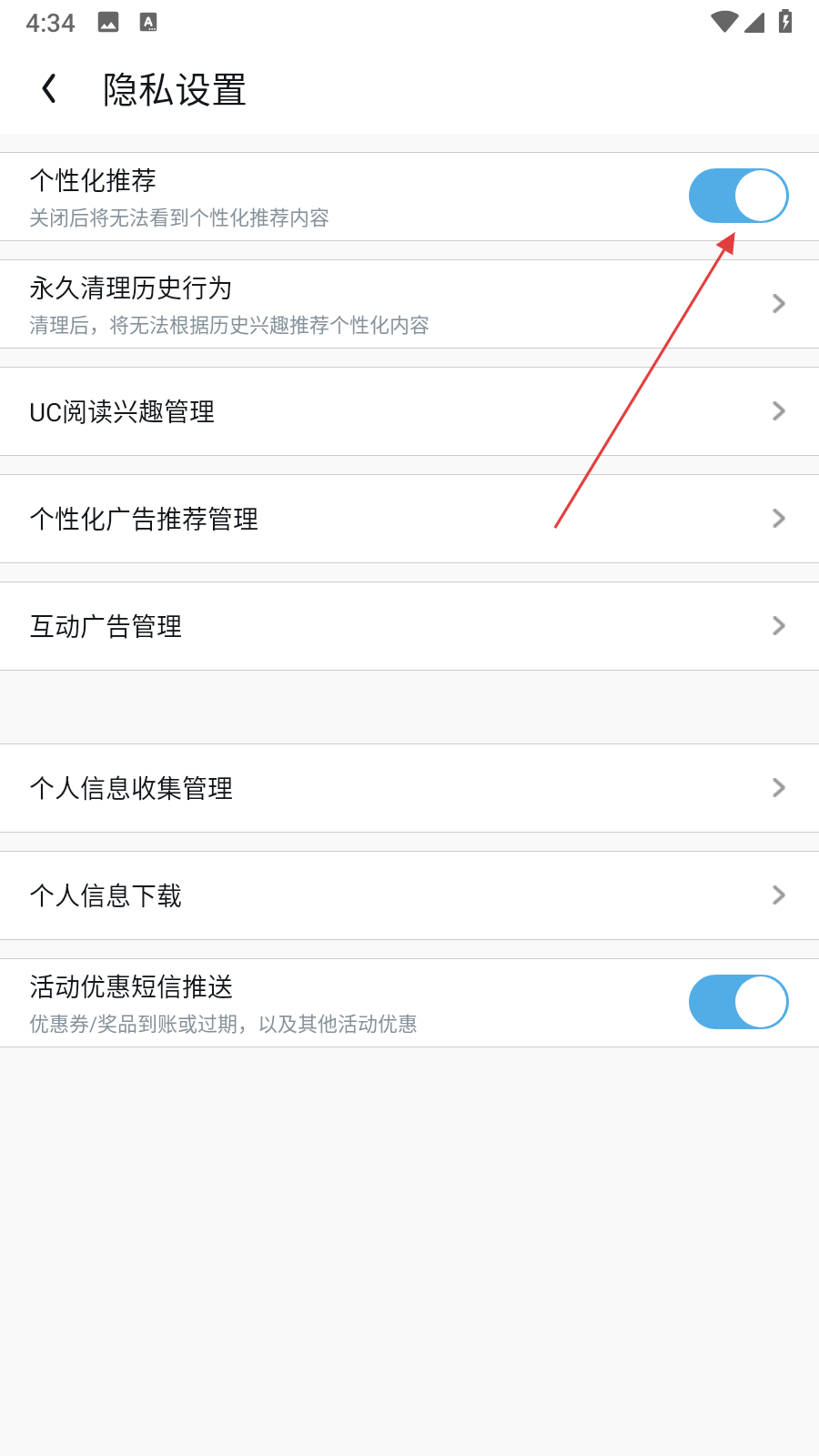Disable 活动优惠短信推送 switch

738,1002
